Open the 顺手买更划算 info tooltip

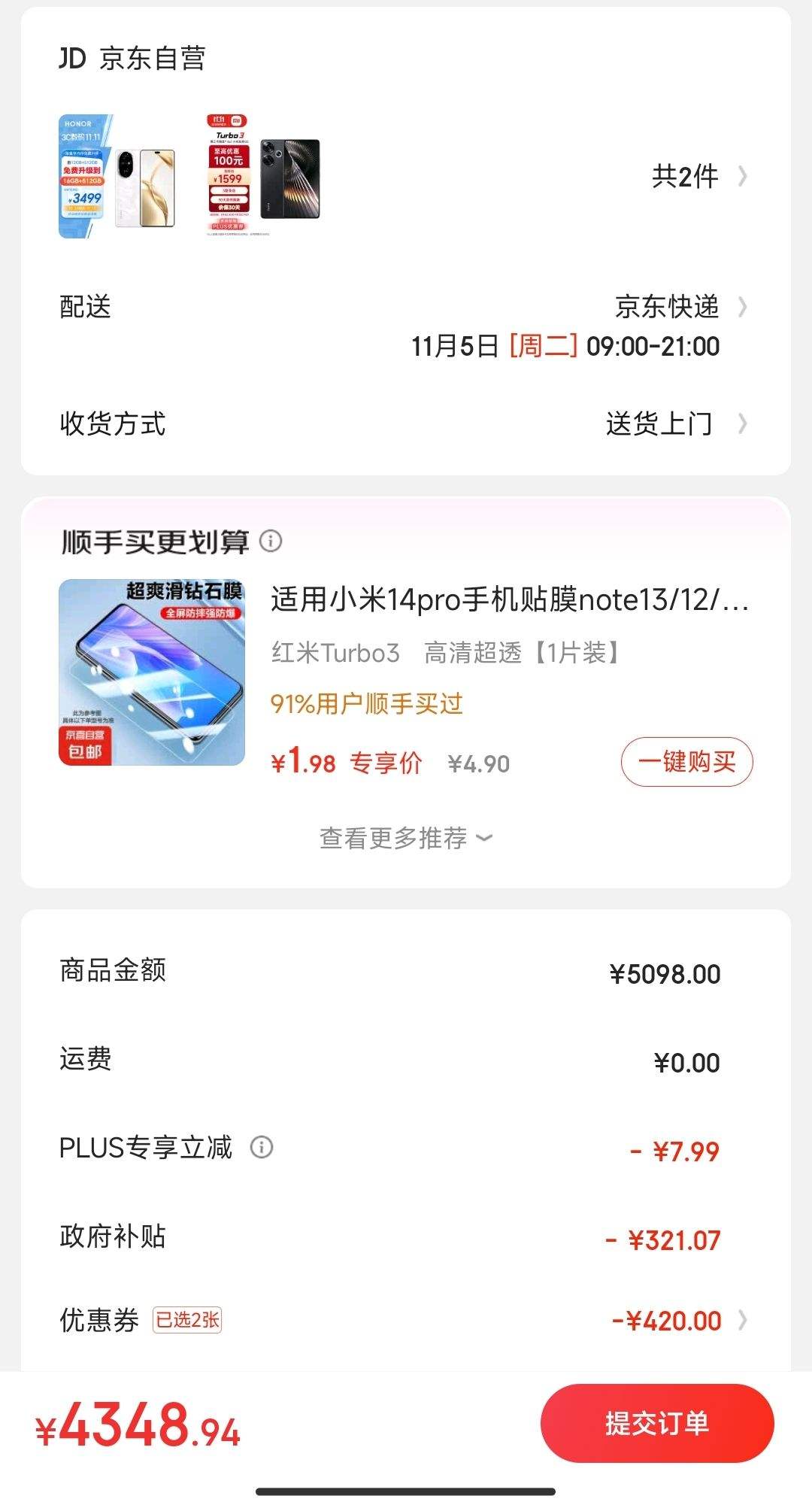coord(271,541)
